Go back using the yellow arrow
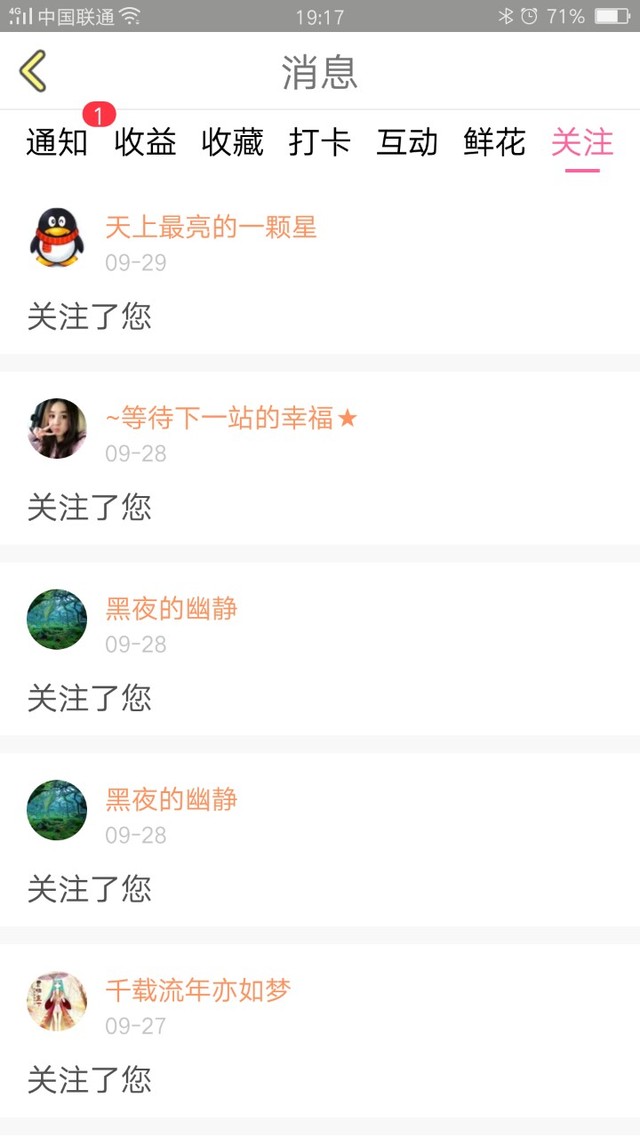This screenshot has height=1138, width=640. coord(33,71)
